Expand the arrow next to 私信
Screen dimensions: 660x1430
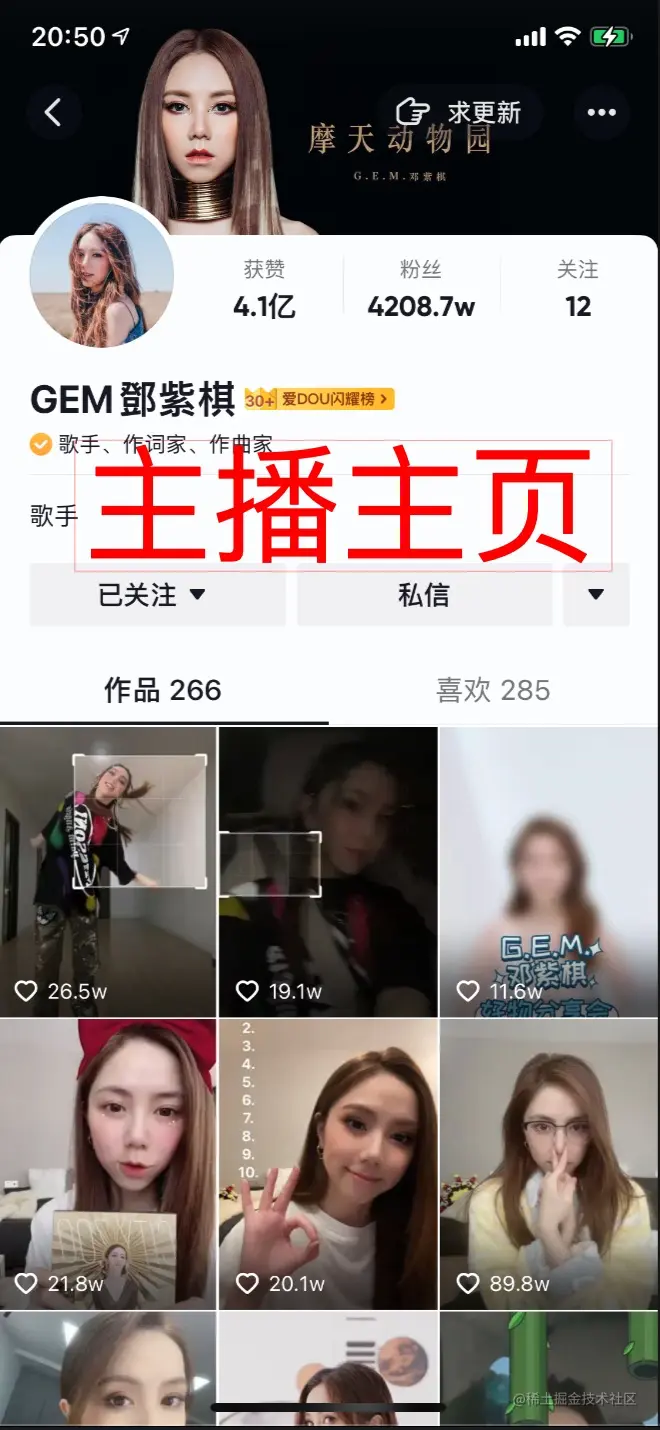coord(596,595)
